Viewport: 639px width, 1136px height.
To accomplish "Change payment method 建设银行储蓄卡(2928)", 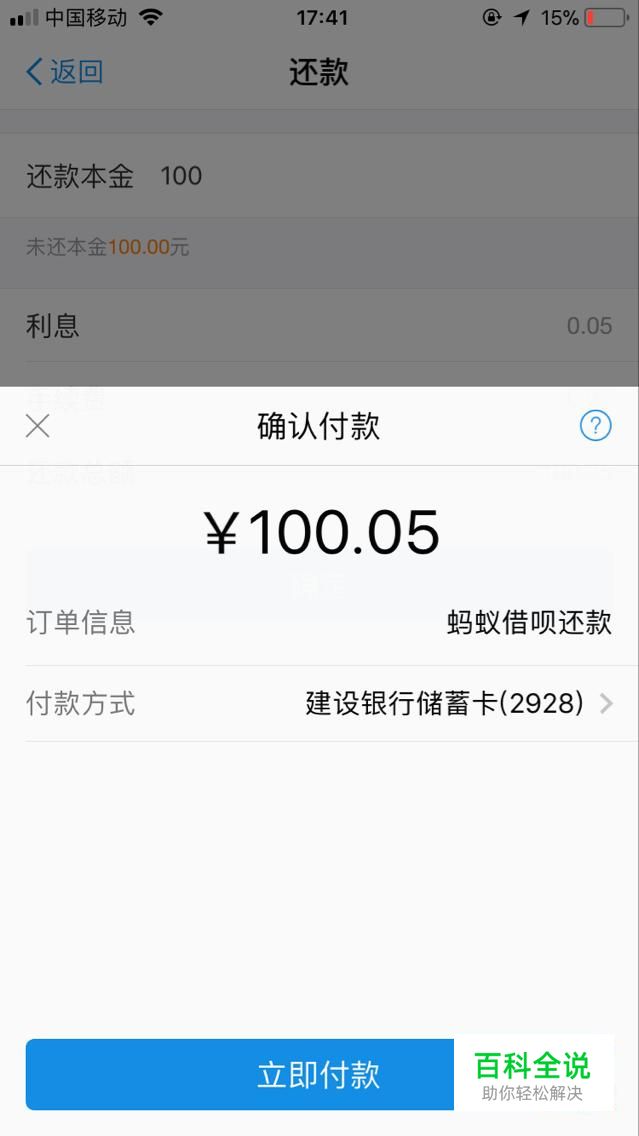I will pyautogui.click(x=320, y=703).
